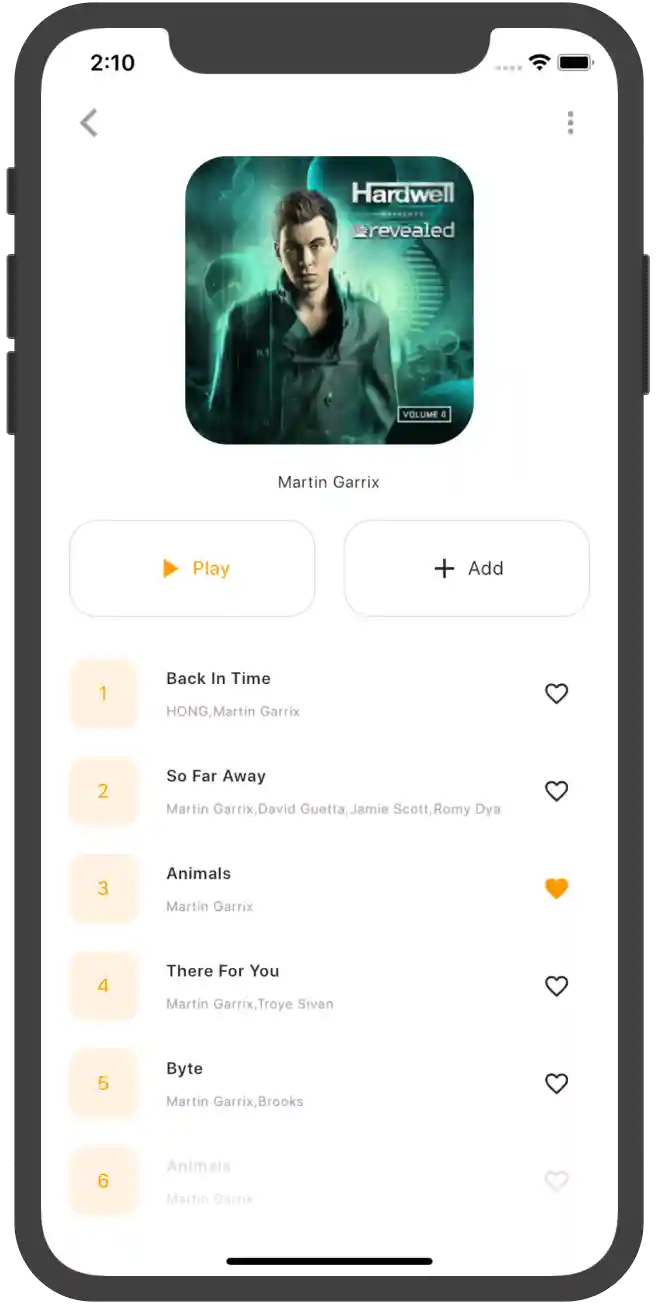Open the song Back In Time

(x=218, y=679)
